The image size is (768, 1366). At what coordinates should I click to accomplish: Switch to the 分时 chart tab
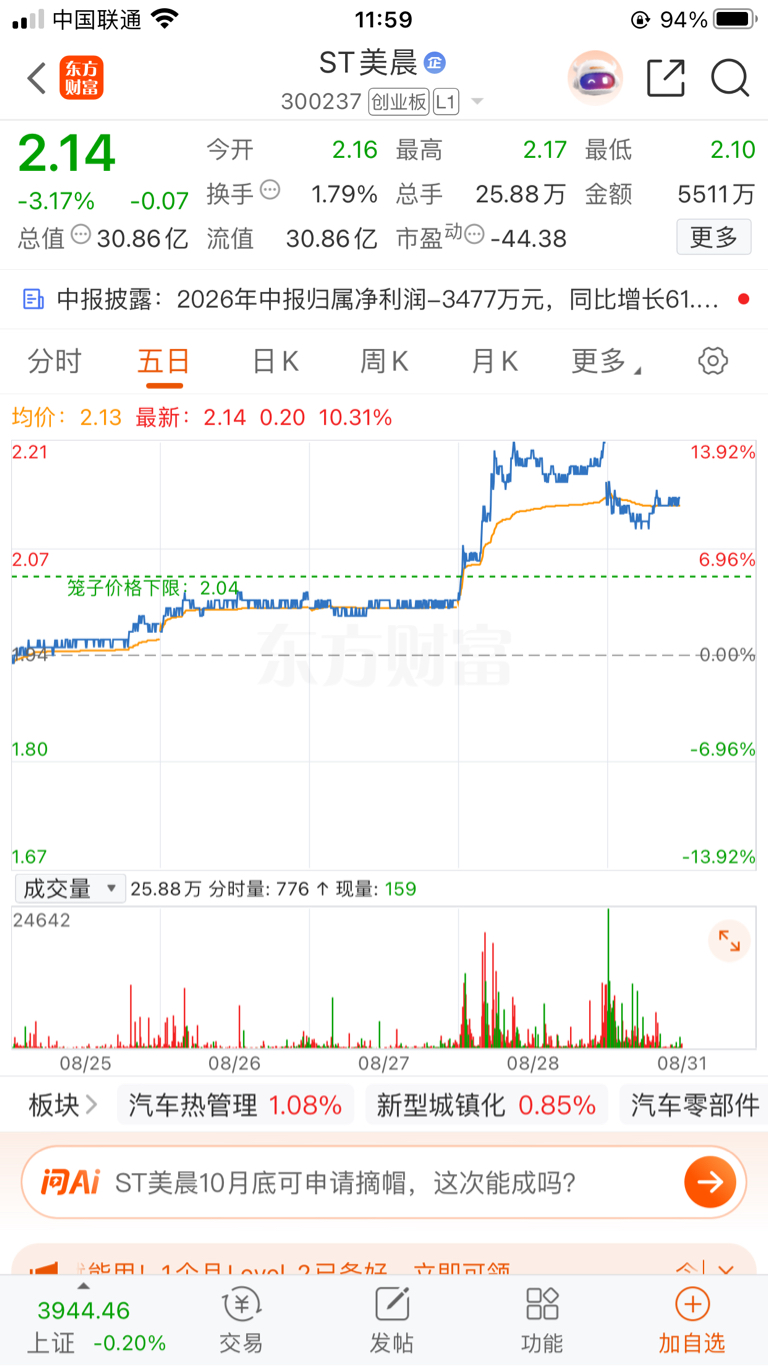(55, 361)
